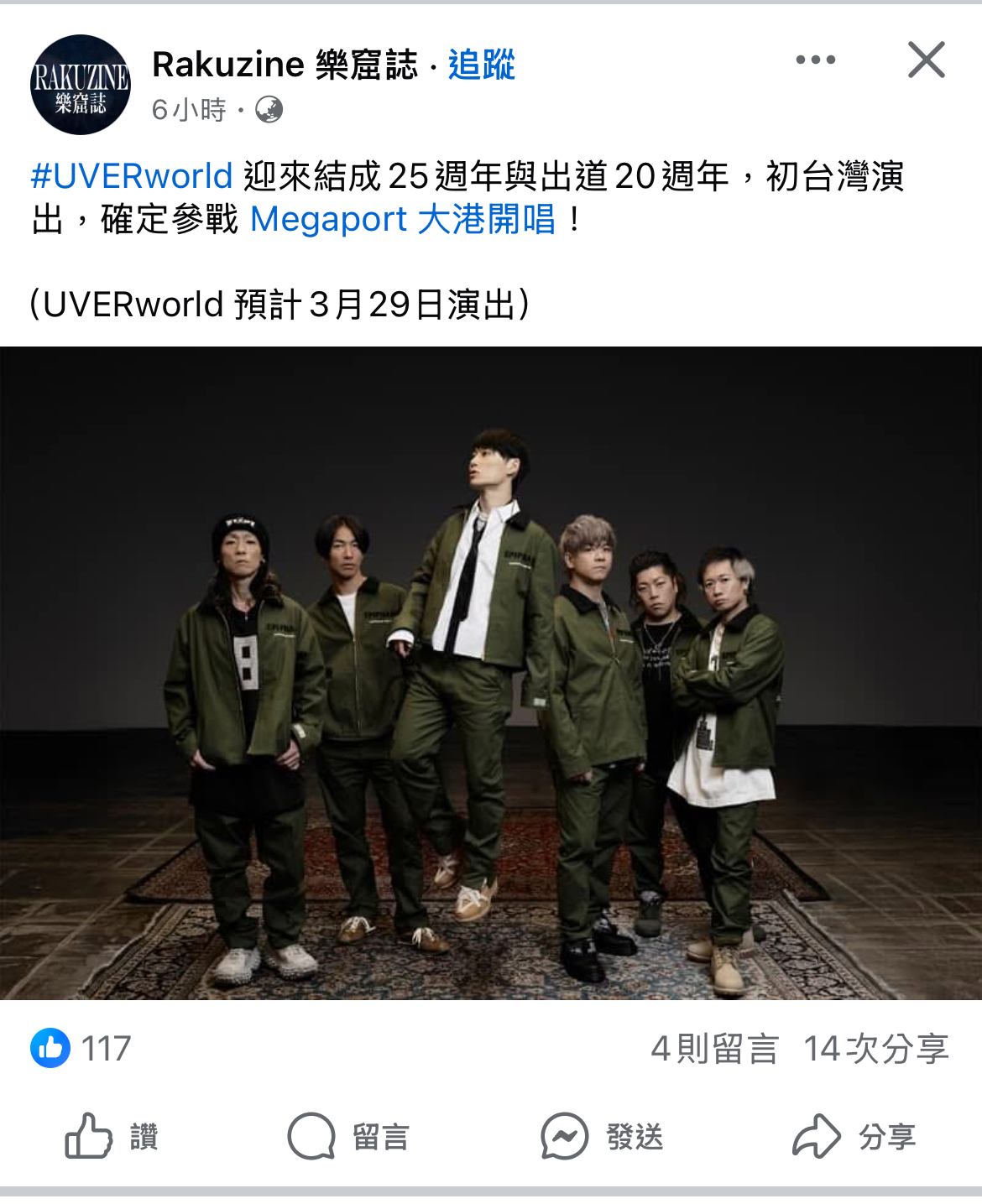See who reacted: 117 likes
The image size is (982, 1204).
click(82, 1048)
